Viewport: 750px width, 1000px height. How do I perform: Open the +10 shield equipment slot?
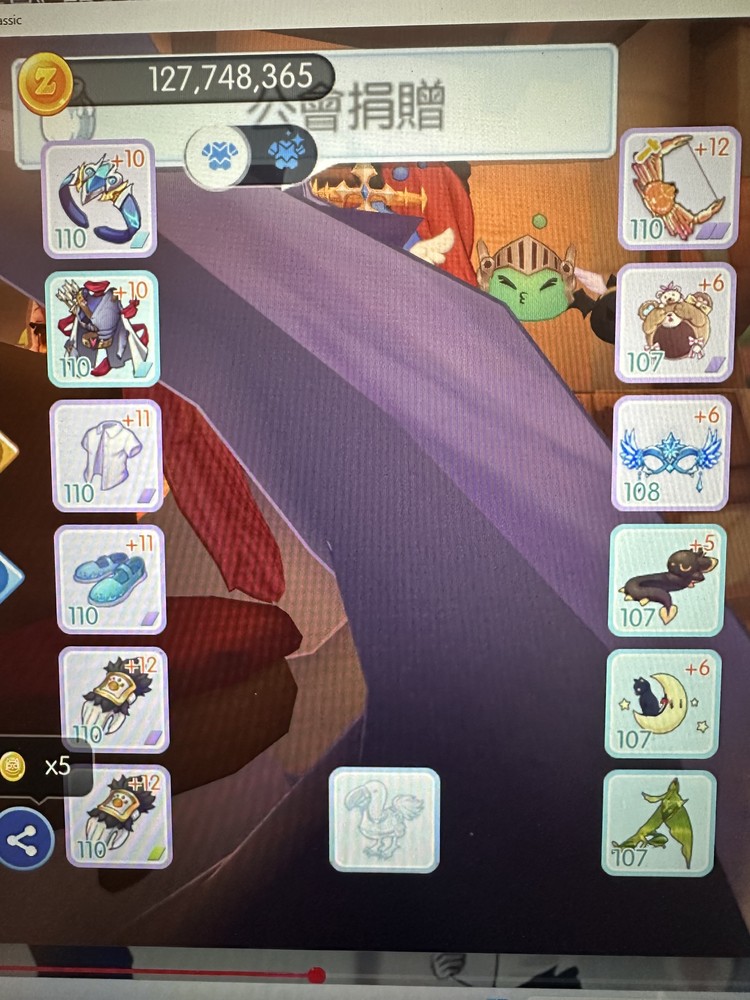[98, 199]
